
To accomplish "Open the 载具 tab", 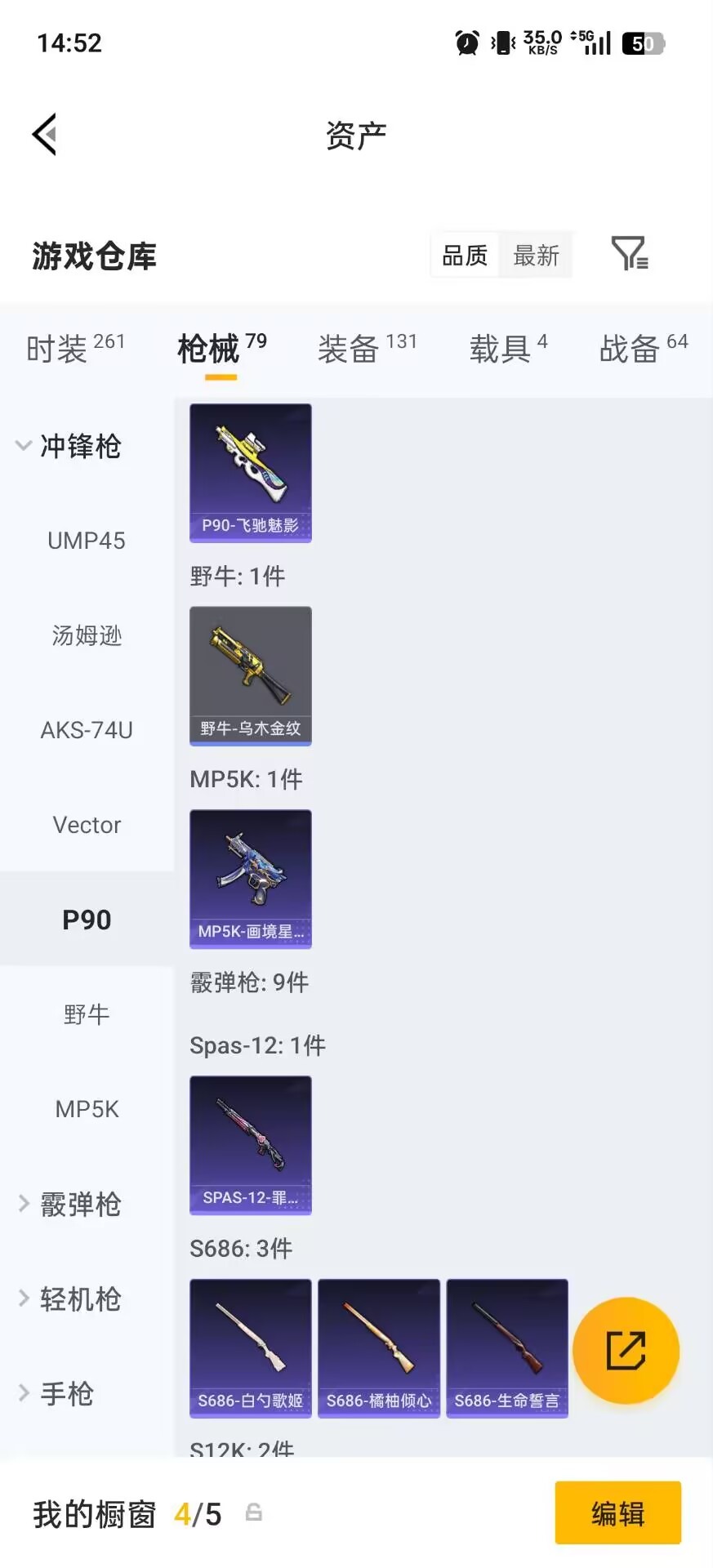I will 501,348.
